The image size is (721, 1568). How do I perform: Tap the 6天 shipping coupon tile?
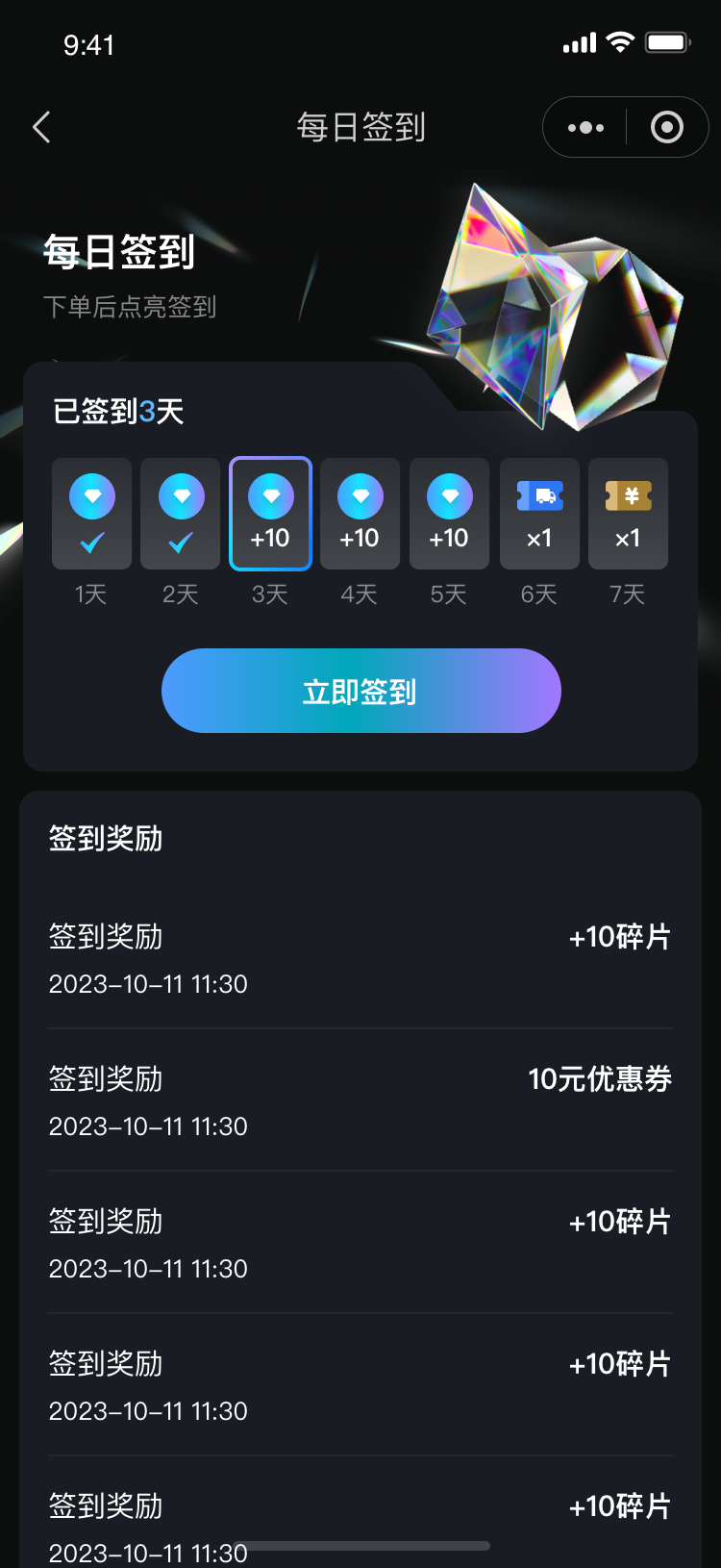click(x=539, y=514)
